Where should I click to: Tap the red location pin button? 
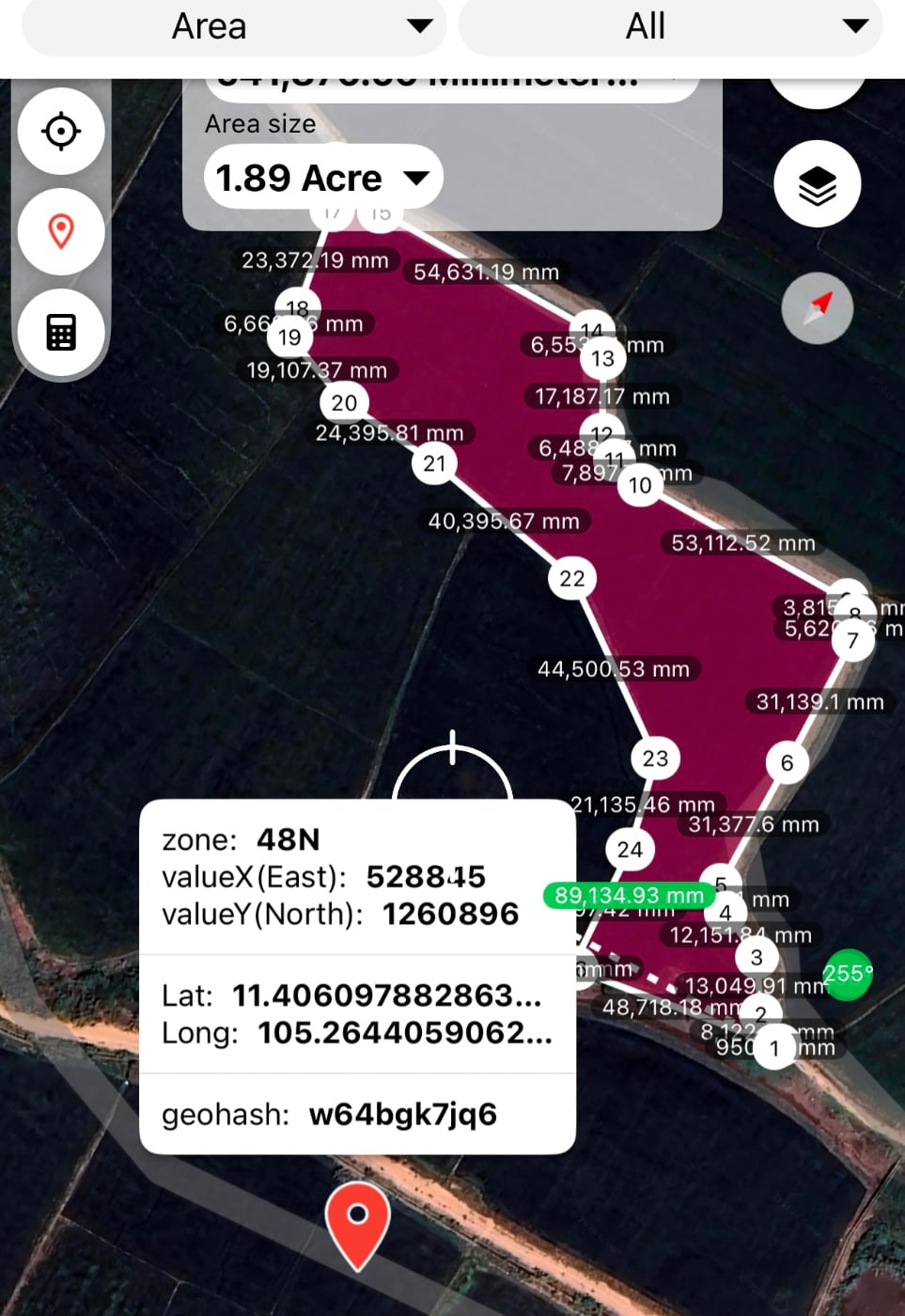coord(61,231)
